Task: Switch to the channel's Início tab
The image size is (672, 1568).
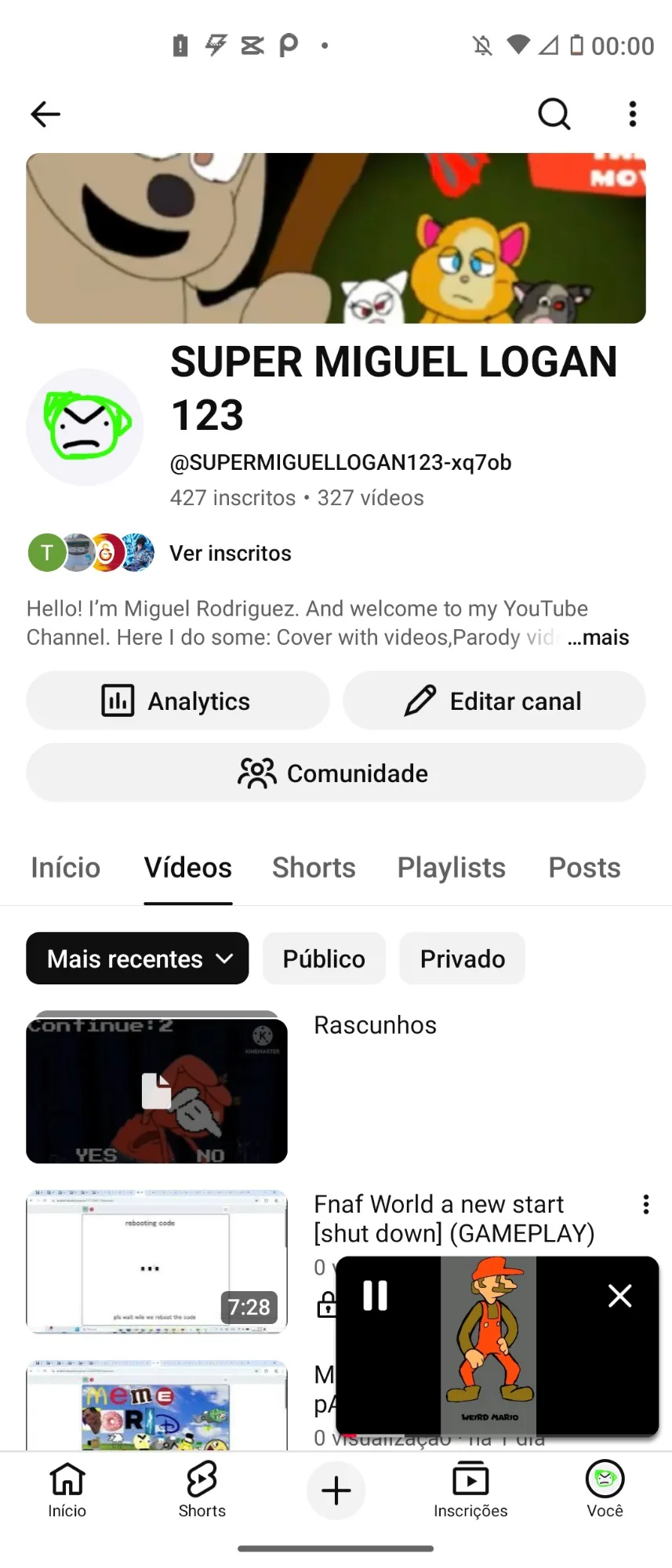Action: (x=66, y=868)
